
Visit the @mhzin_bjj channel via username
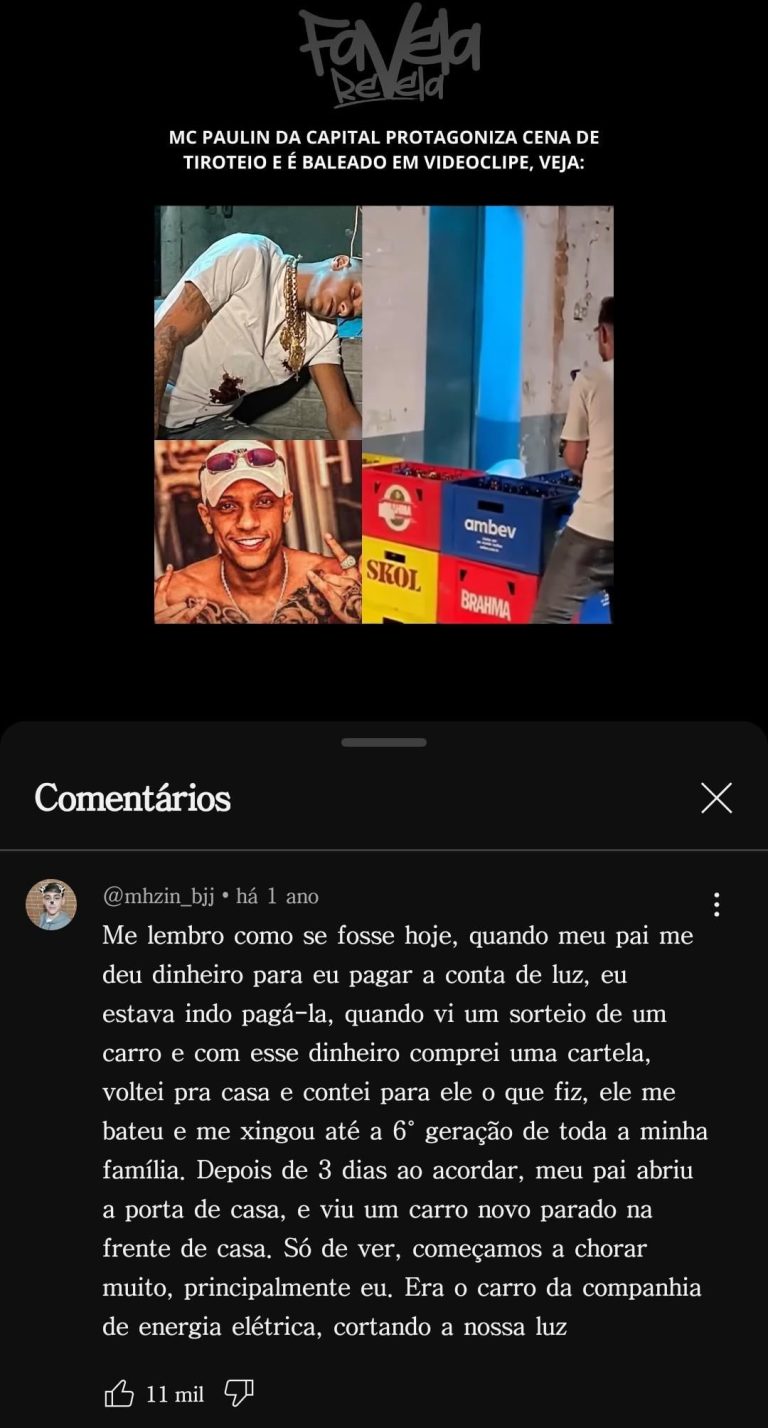click(158, 896)
